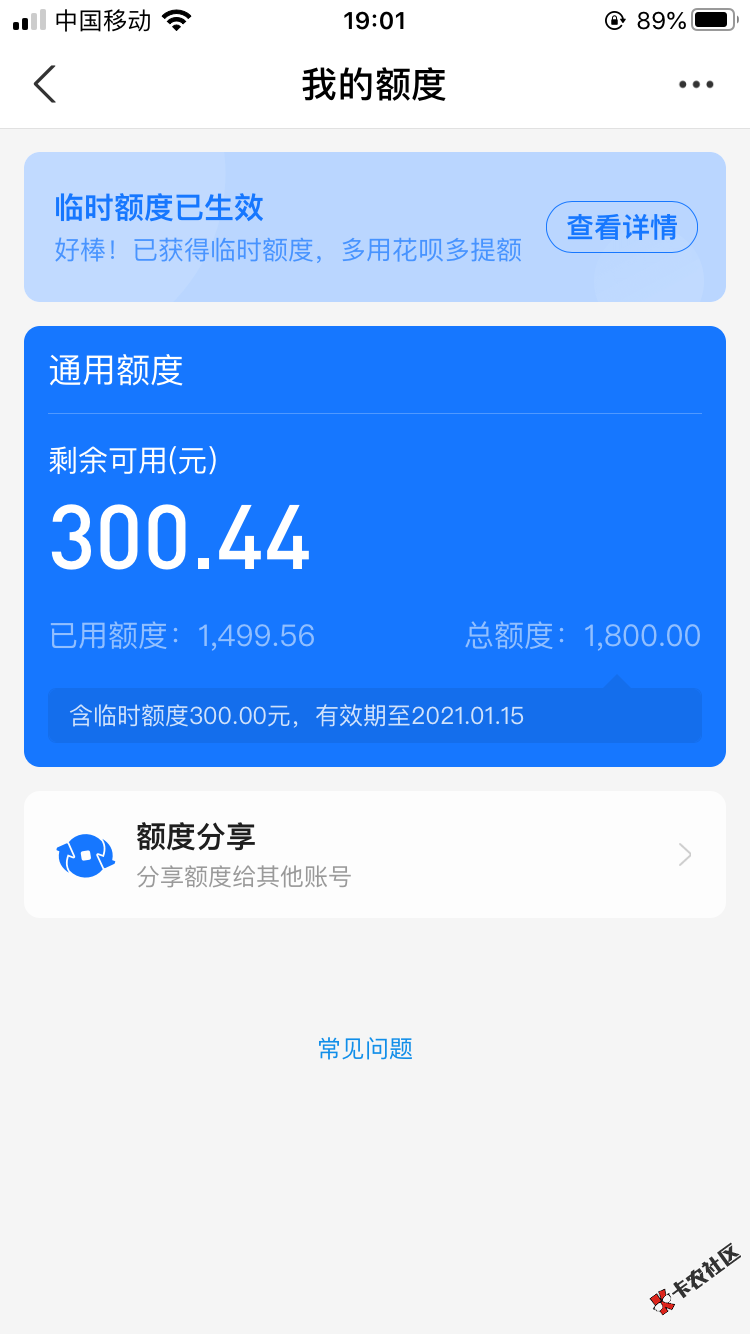Viewport: 750px width, 1334px height.
Task: Open the 额度分享 row
Action: point(375,854)
